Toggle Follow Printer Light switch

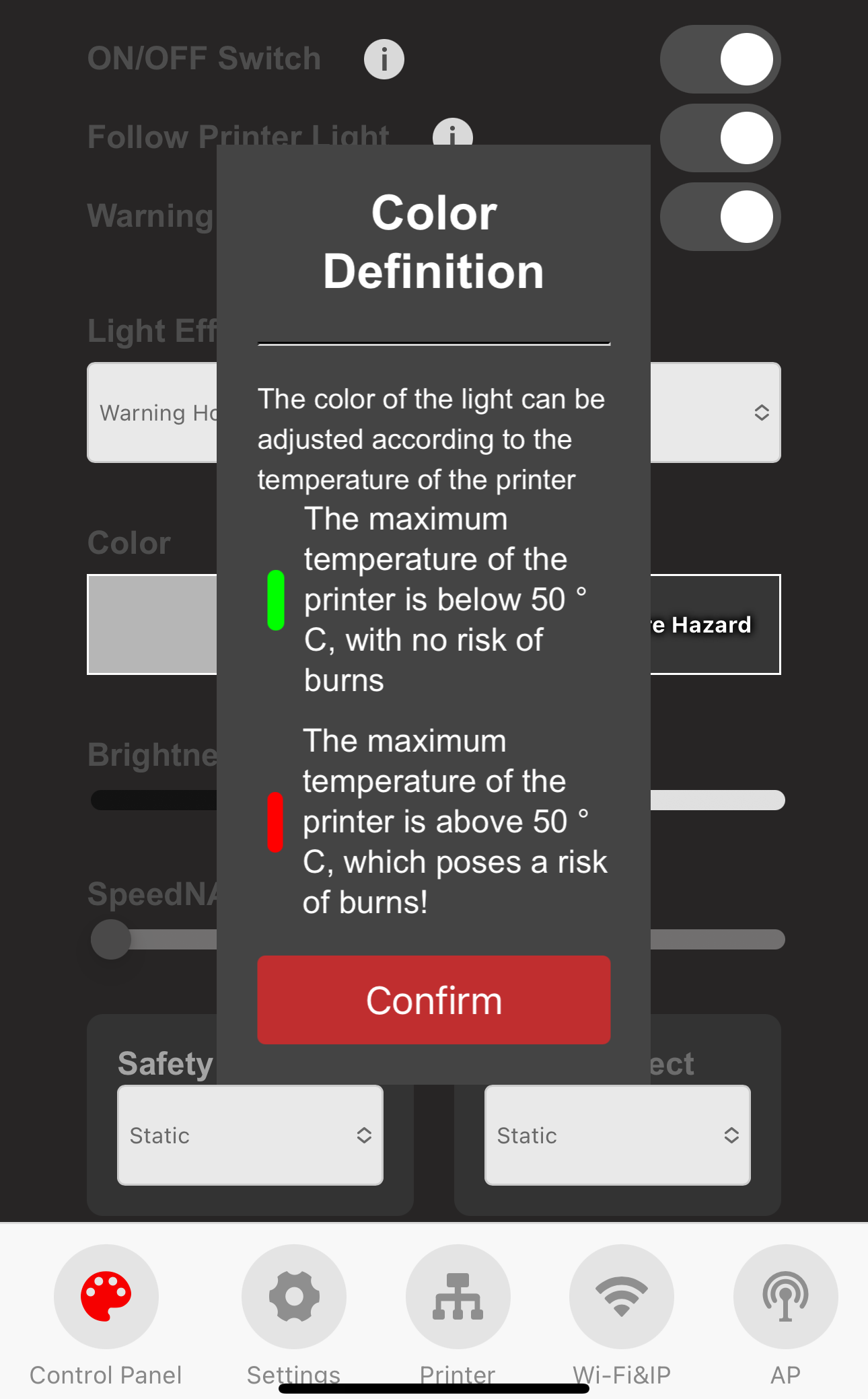click(x=719, y=138)
